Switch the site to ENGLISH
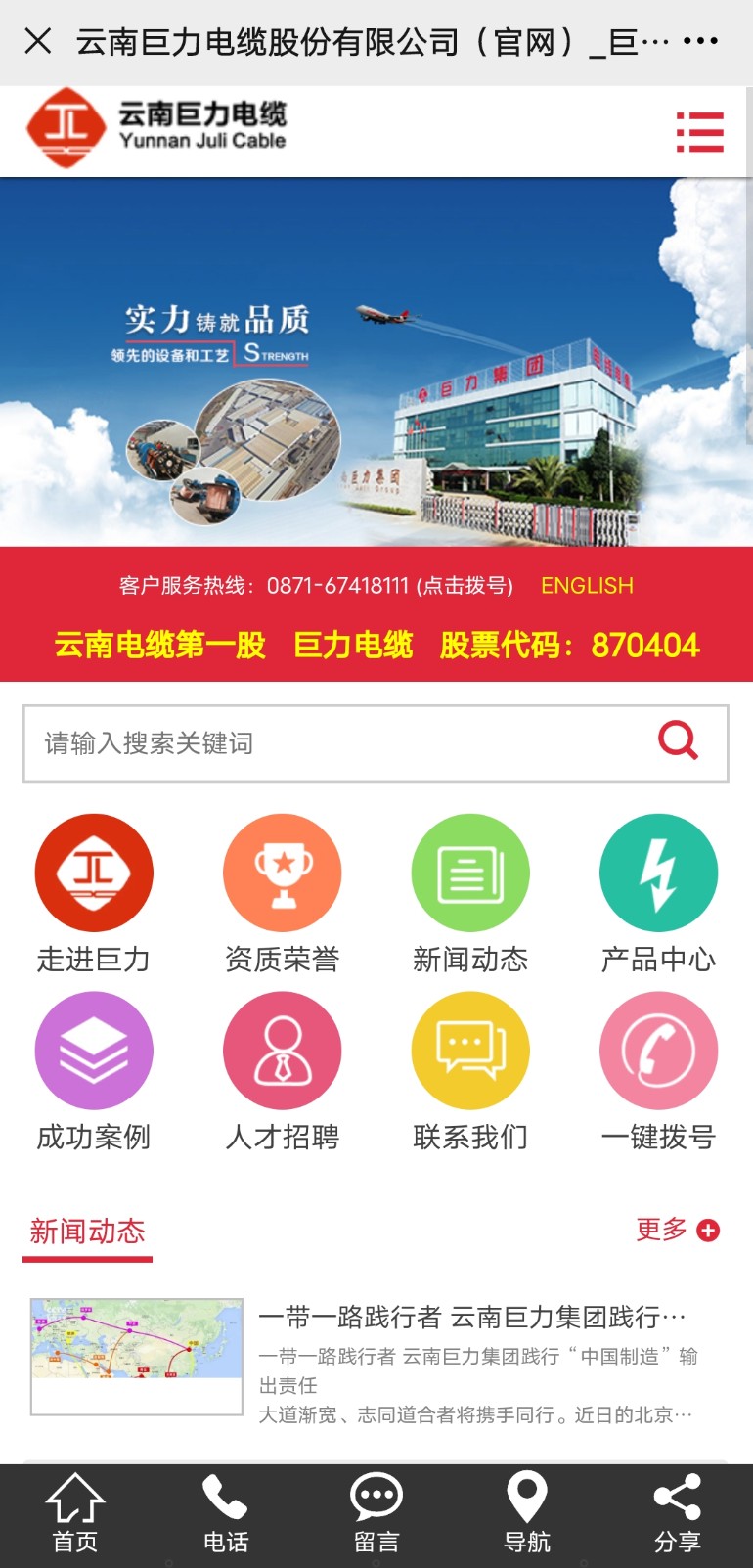 (587, 585)
